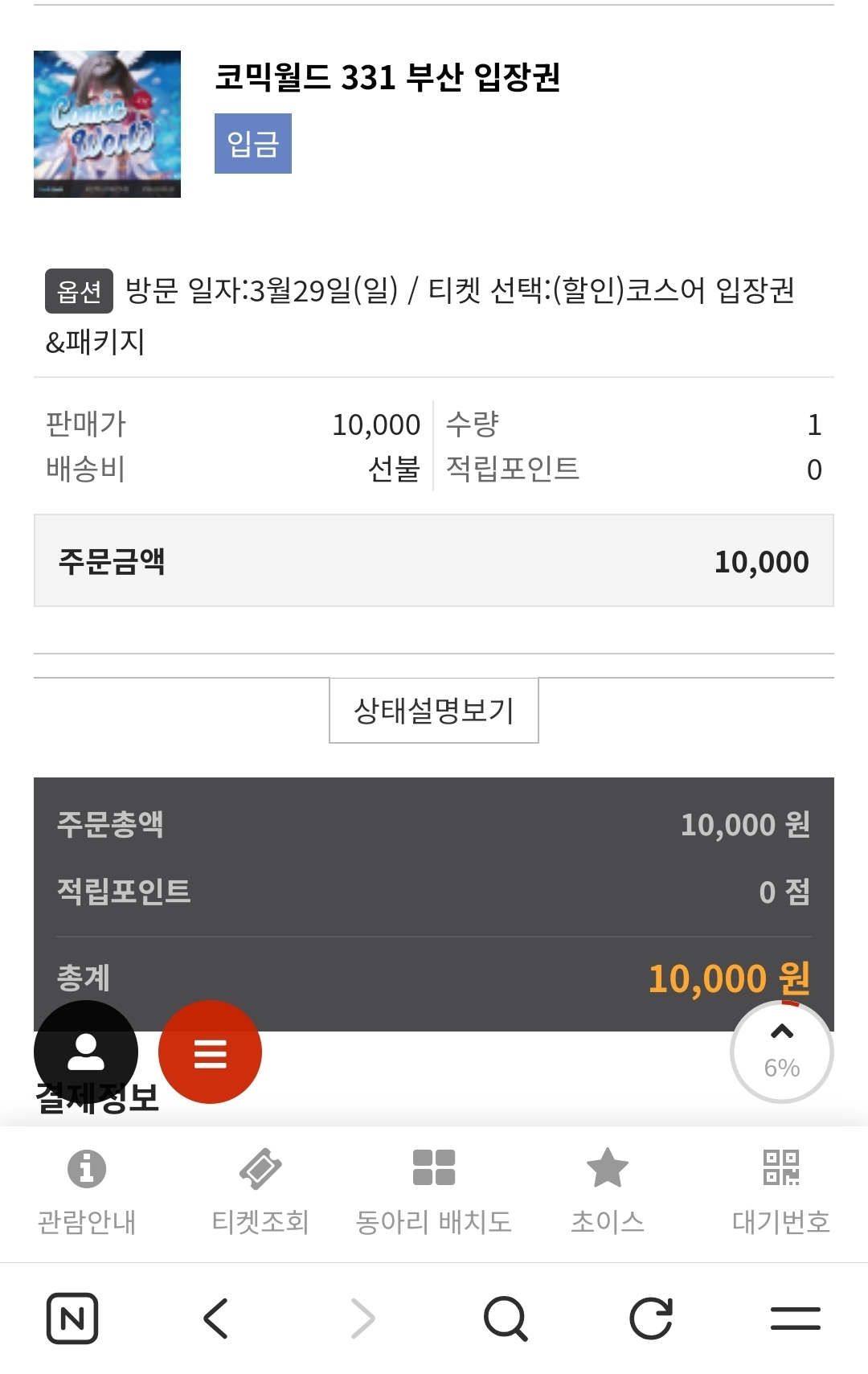Open the floating profile button
868x1374 pixels.
[x=86, y=1052]
